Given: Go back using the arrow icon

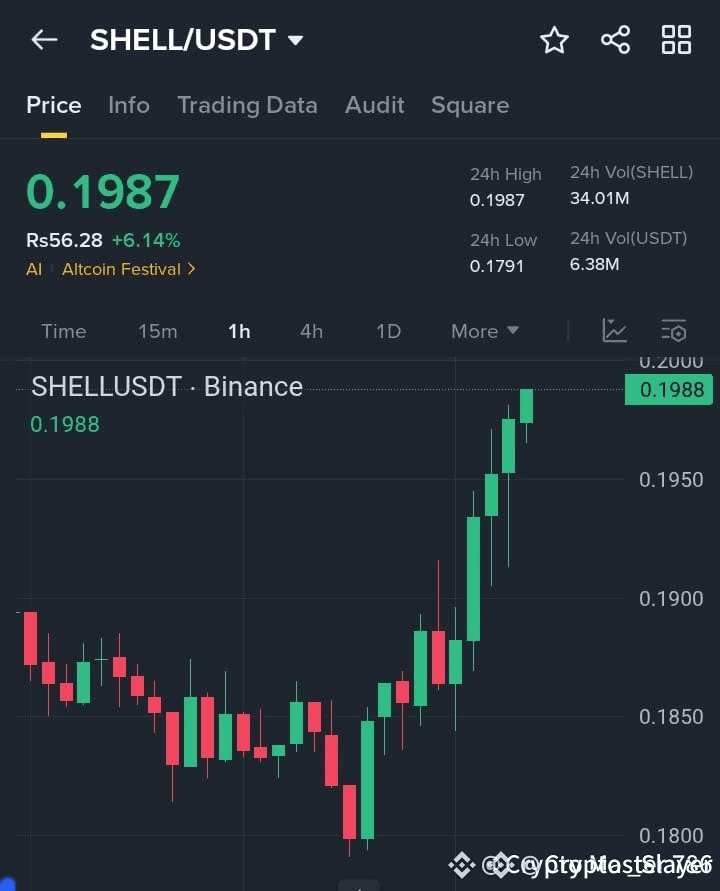Looking at the screenshot, I should click(x=44, y=40).
